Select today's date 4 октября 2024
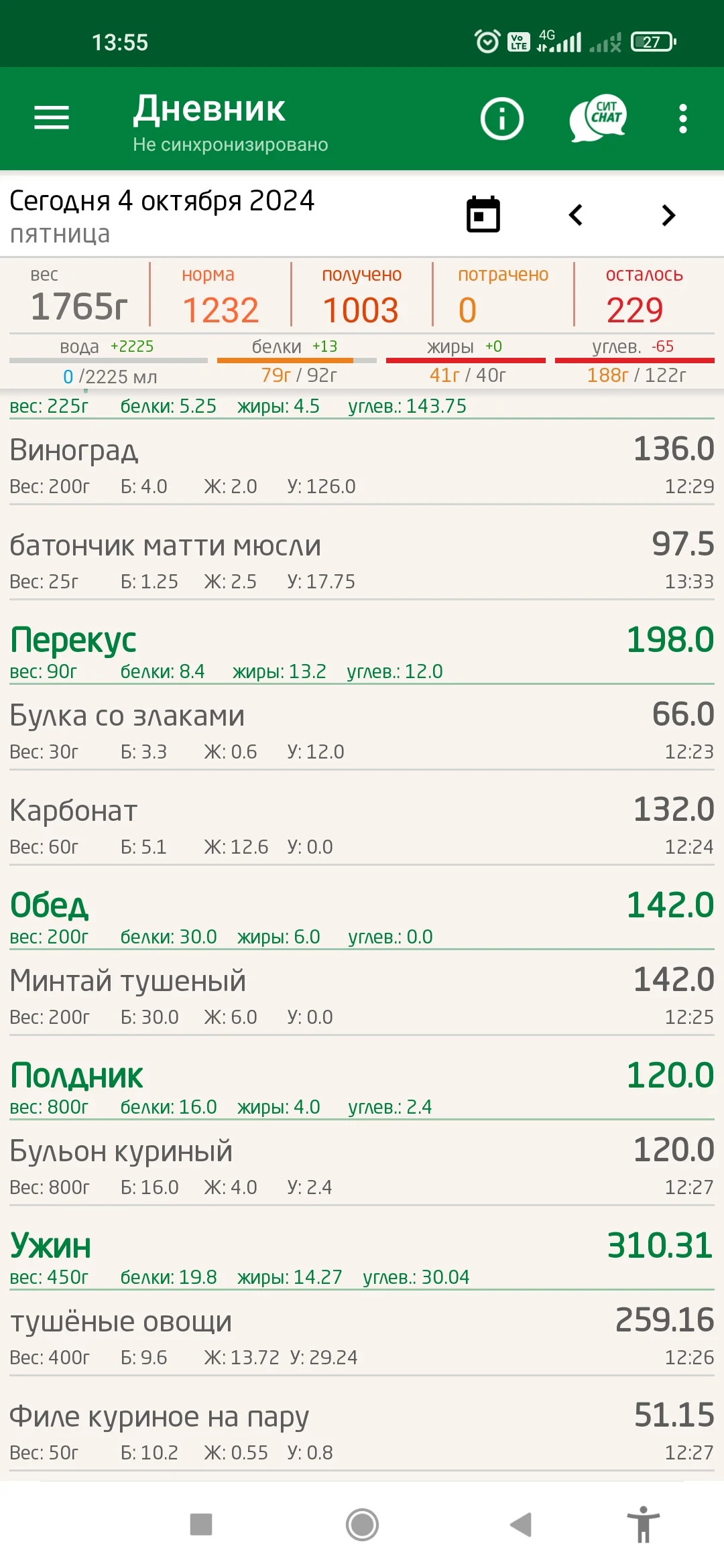Screen dimensions: 724x1568 pyautogui.click(x=164, y=201)
